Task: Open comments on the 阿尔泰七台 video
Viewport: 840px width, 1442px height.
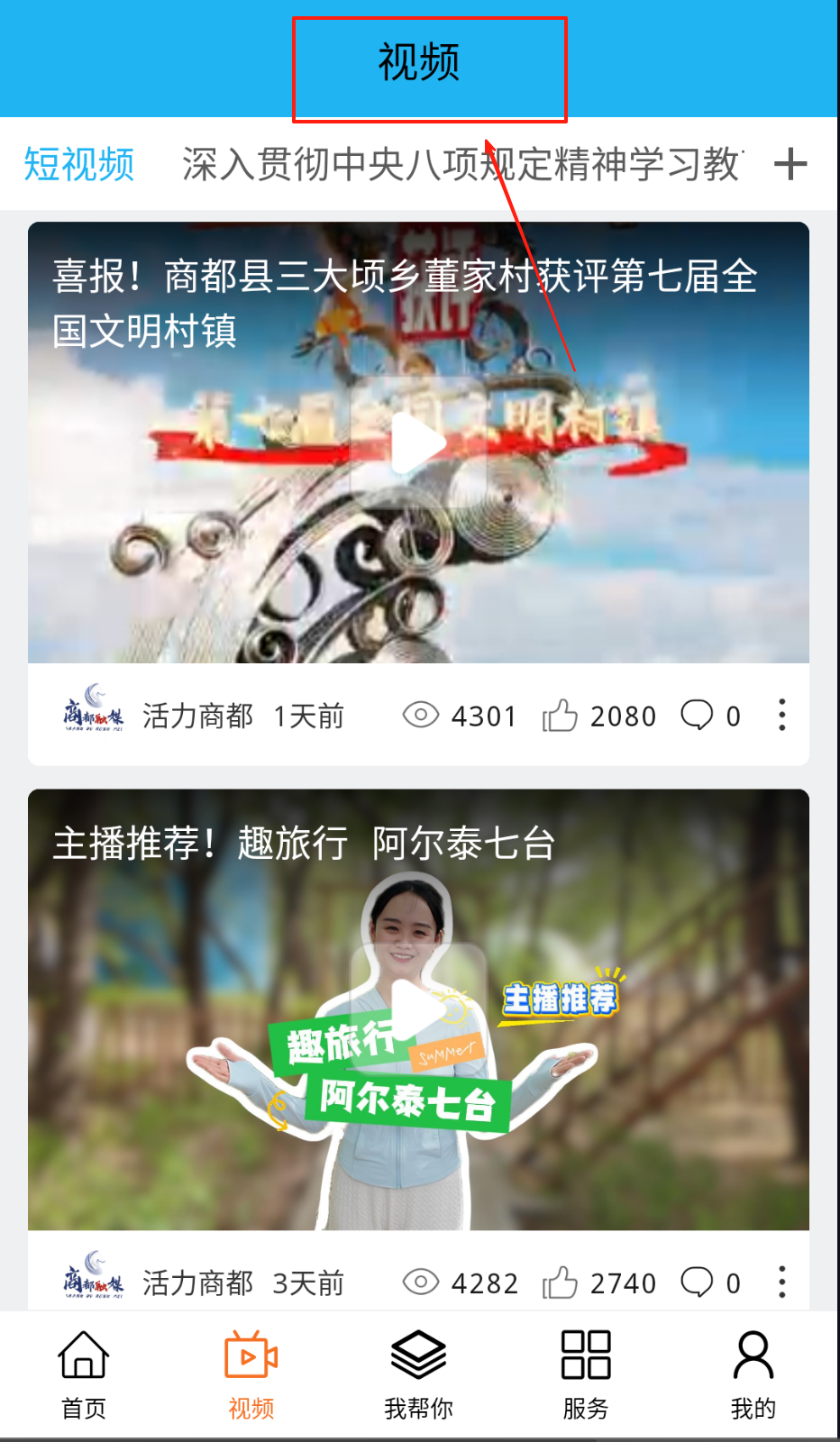Action: point(697,1282)
